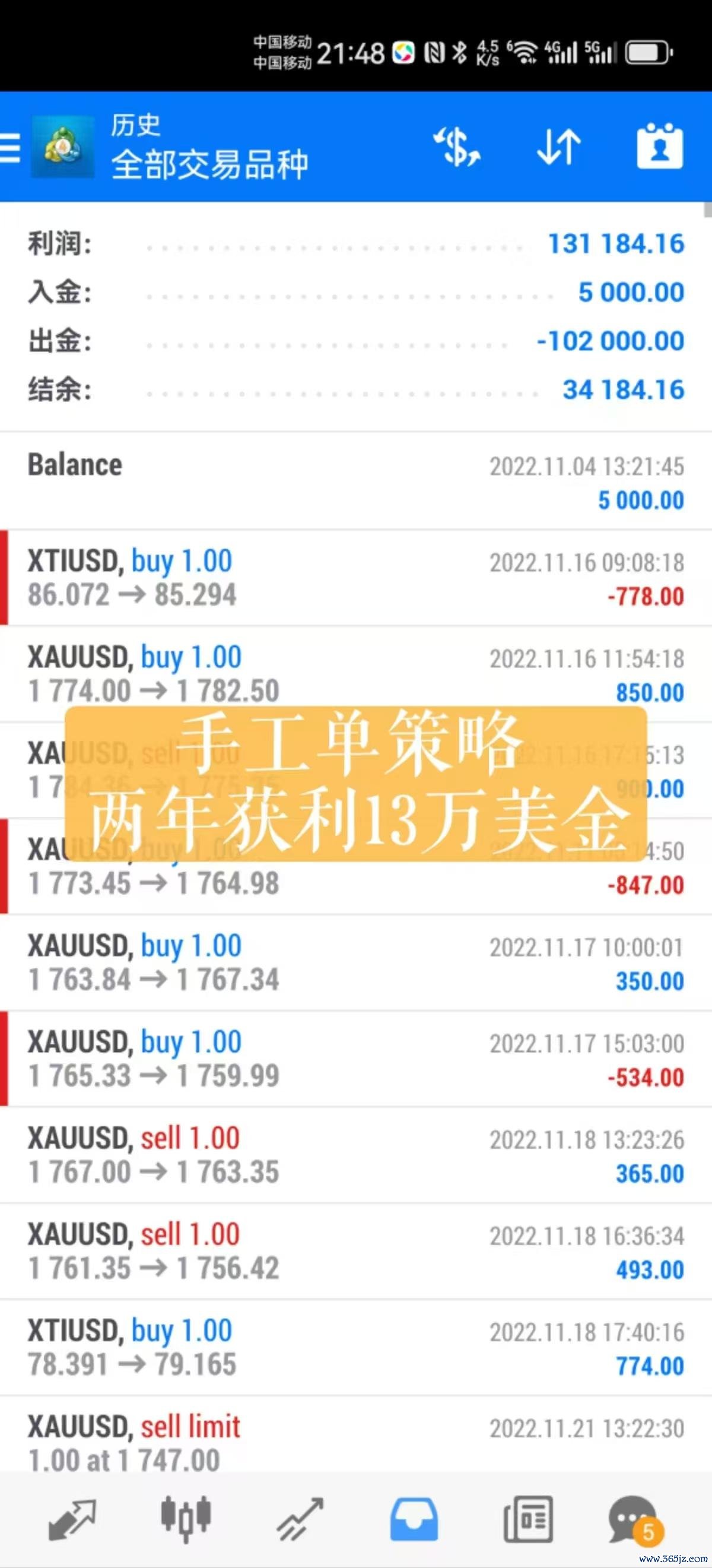The image size is (712, 1568).
Task: Filter history by symbol with dollar icon
Action: point(457,147)
